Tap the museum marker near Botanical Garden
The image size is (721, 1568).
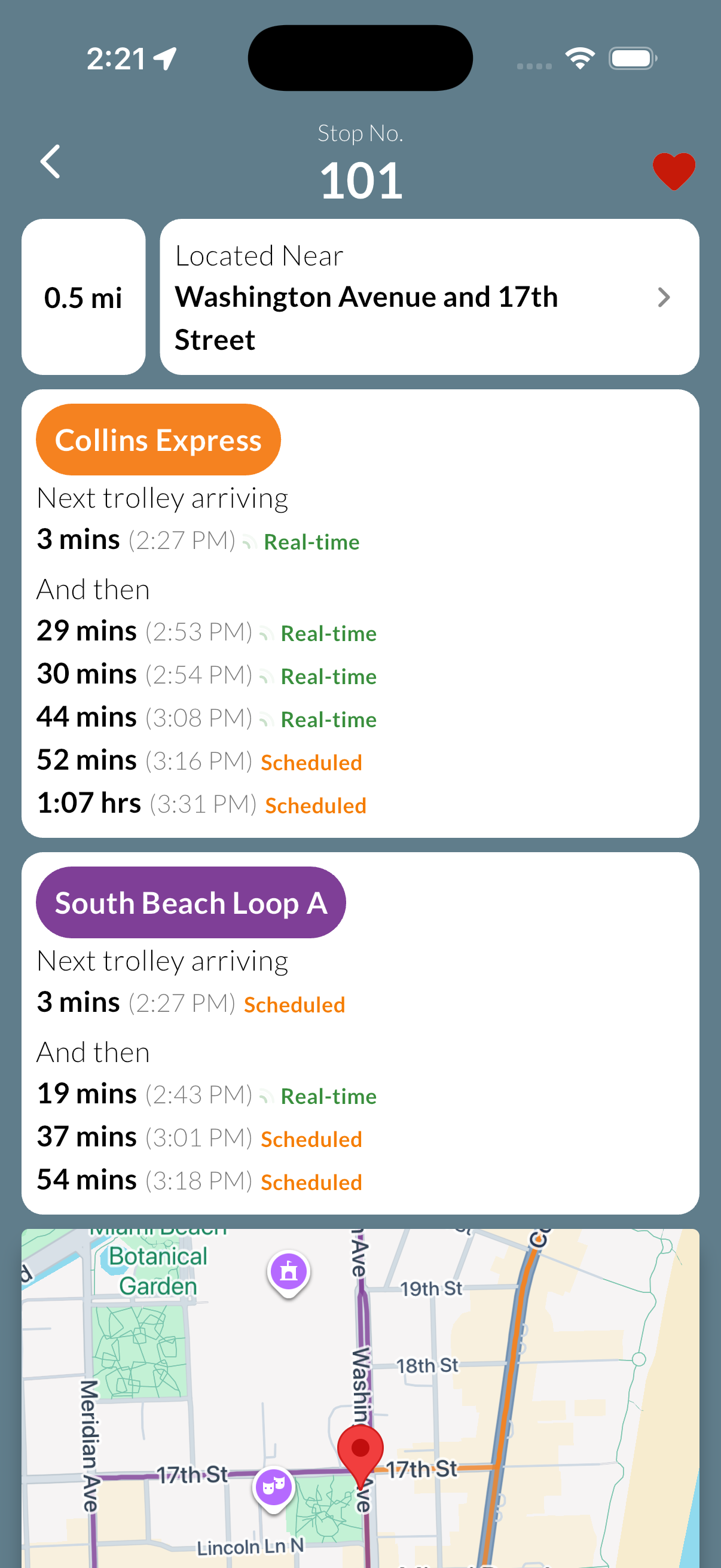pos(288,1271)
